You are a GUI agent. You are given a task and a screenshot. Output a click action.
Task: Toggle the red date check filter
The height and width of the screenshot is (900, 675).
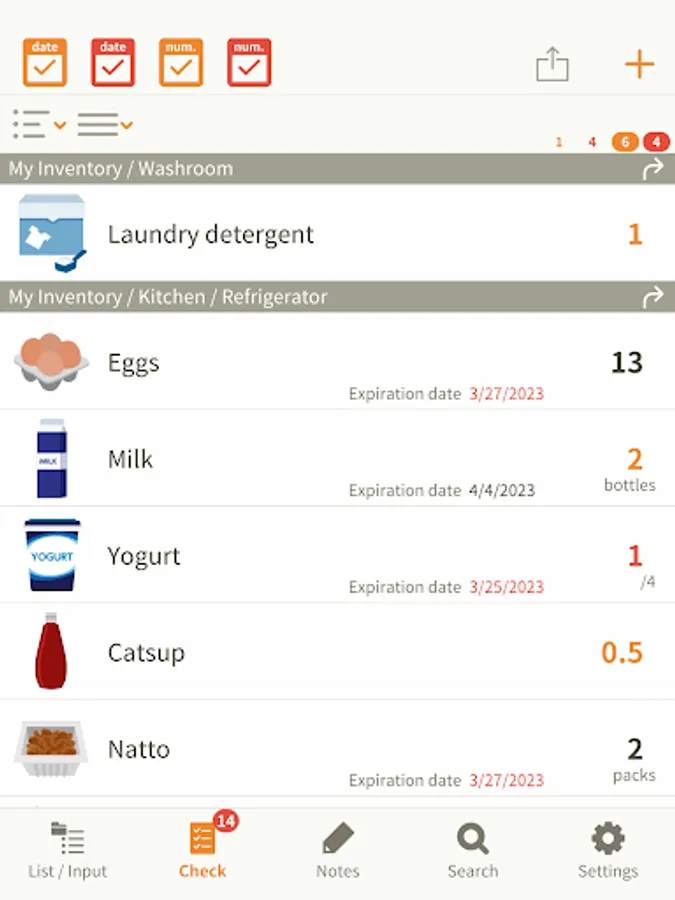pyautogui.click(x=113, y=63)
